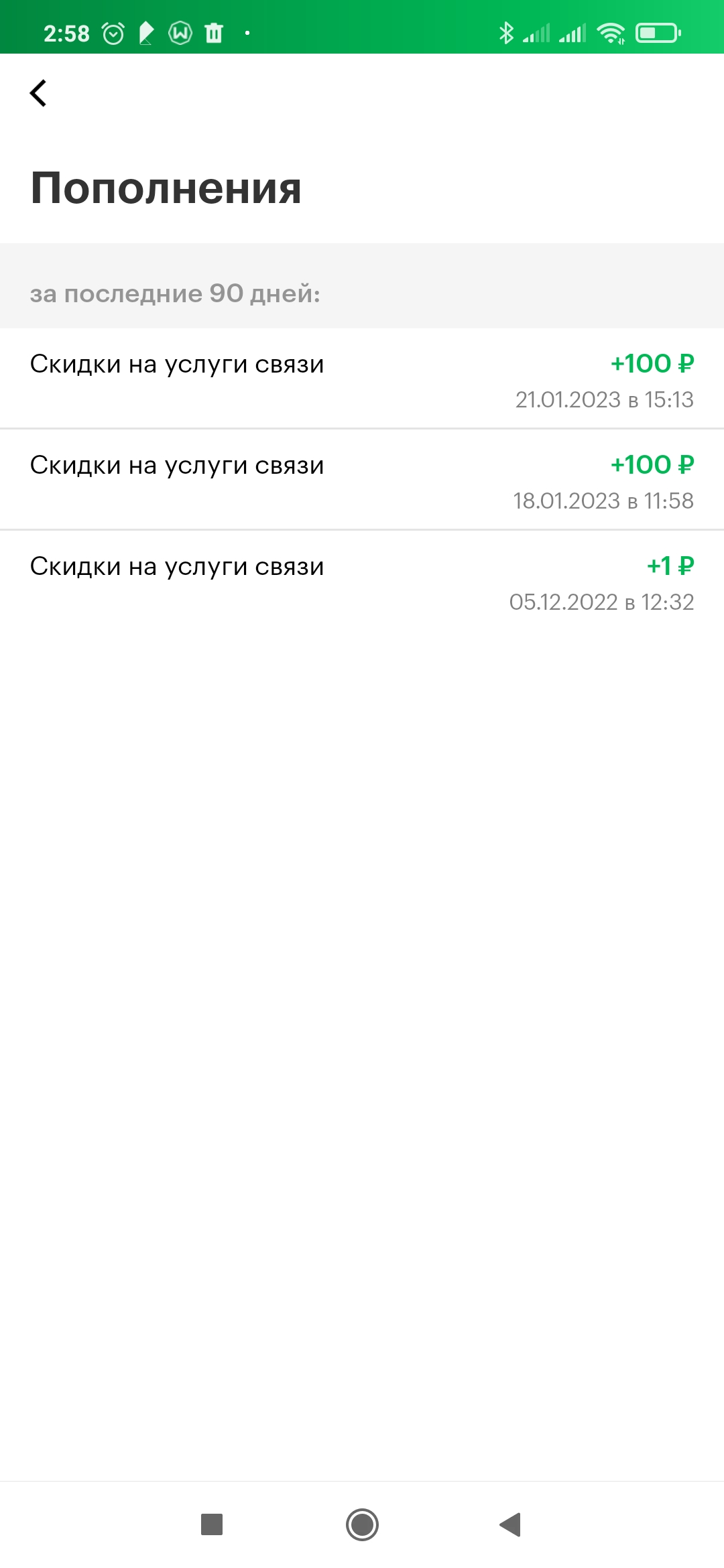
Task: Open the +1 ₽ top-up from 05.12.2022
Action: [x=362, y=581]
